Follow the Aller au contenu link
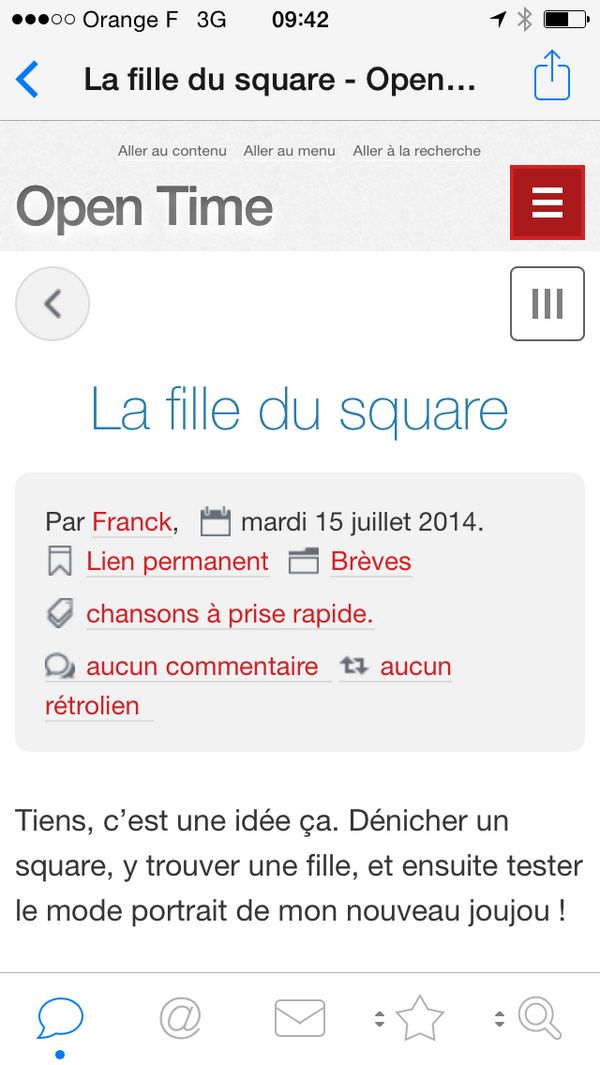Image resolution: width=600 pixels, height=1065 pixels. 172,151
